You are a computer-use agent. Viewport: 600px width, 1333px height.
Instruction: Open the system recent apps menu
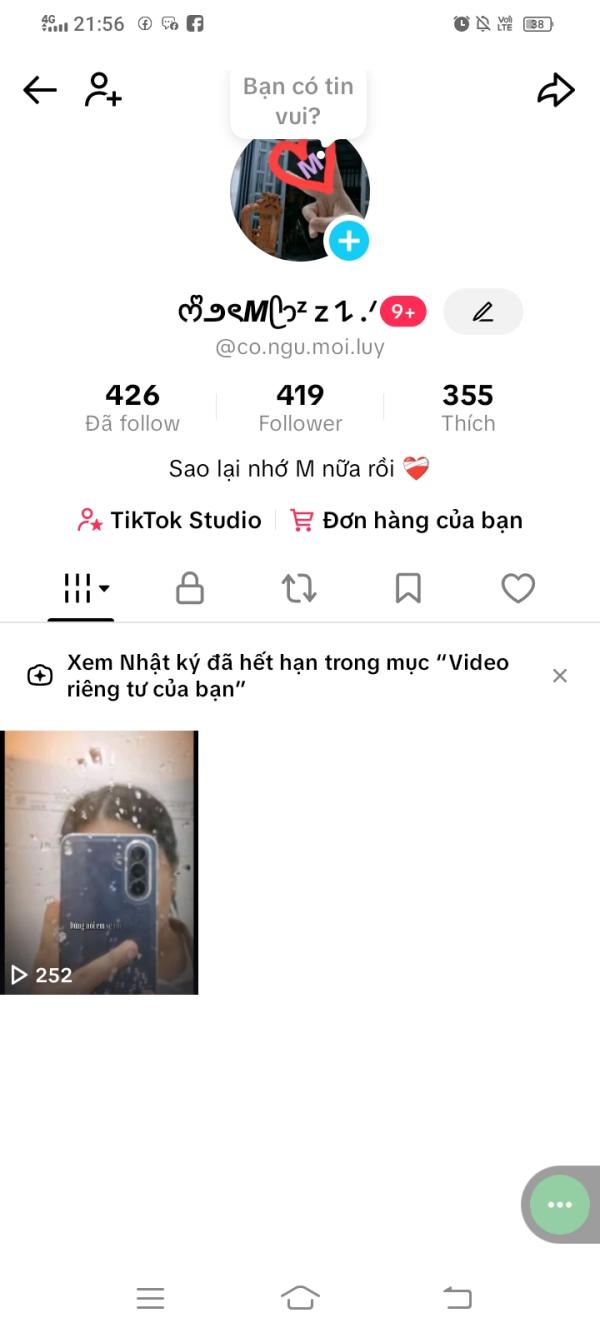[x=150, y=1298]
